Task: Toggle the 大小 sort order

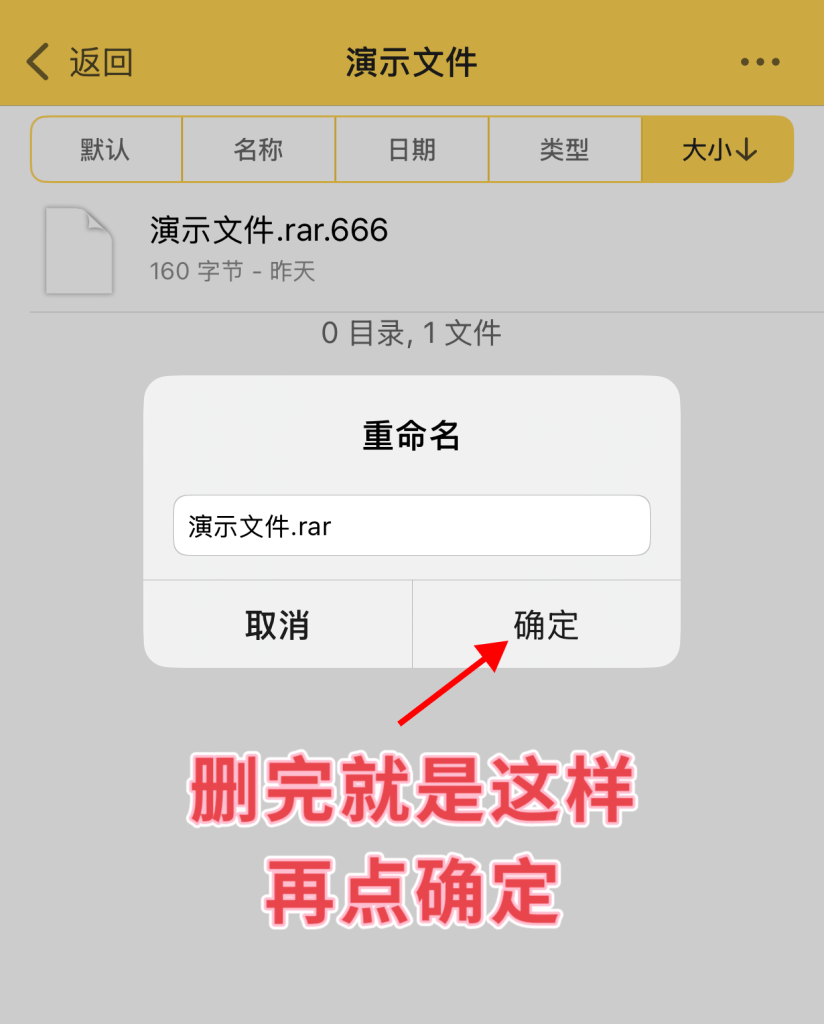Action: [718, 150]
